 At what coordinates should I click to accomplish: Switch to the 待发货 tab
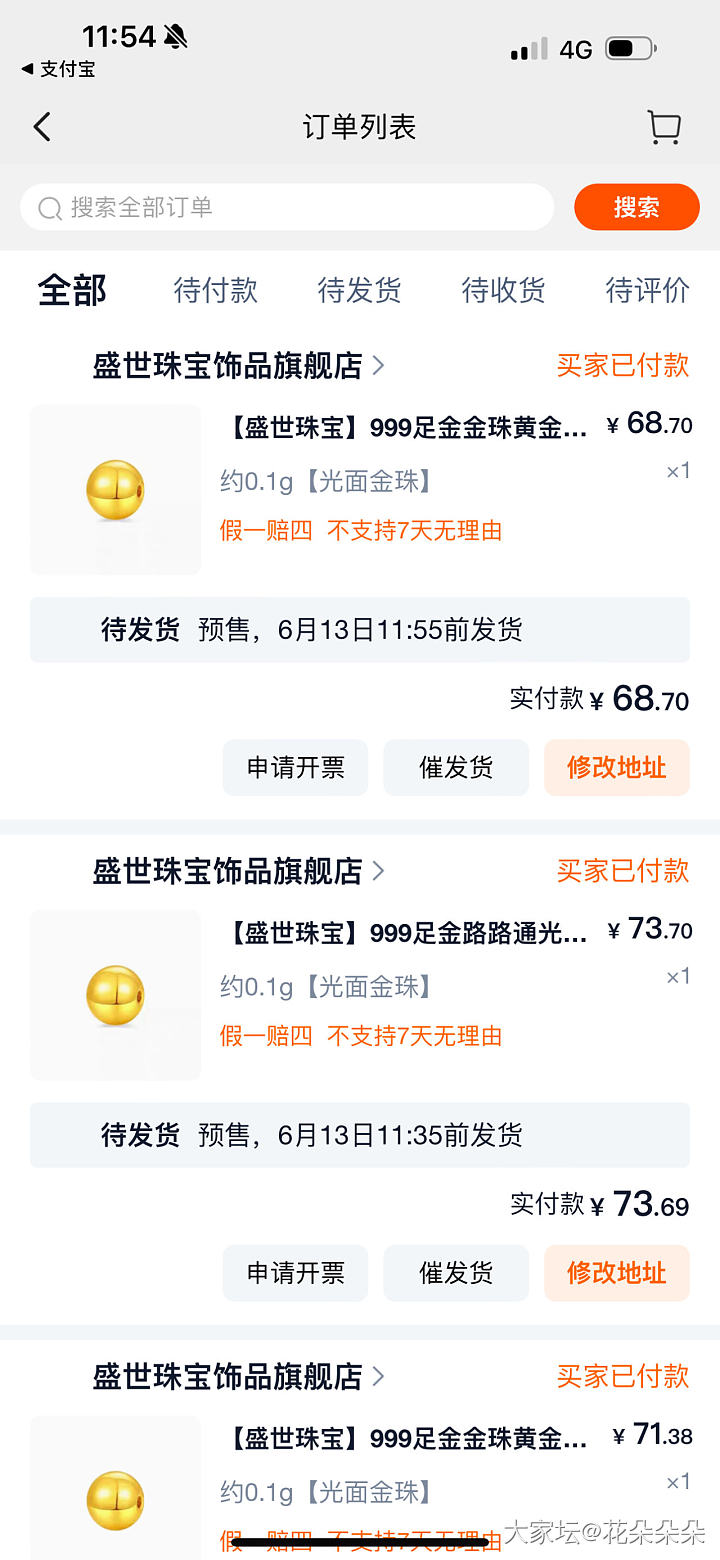point(359,290)
